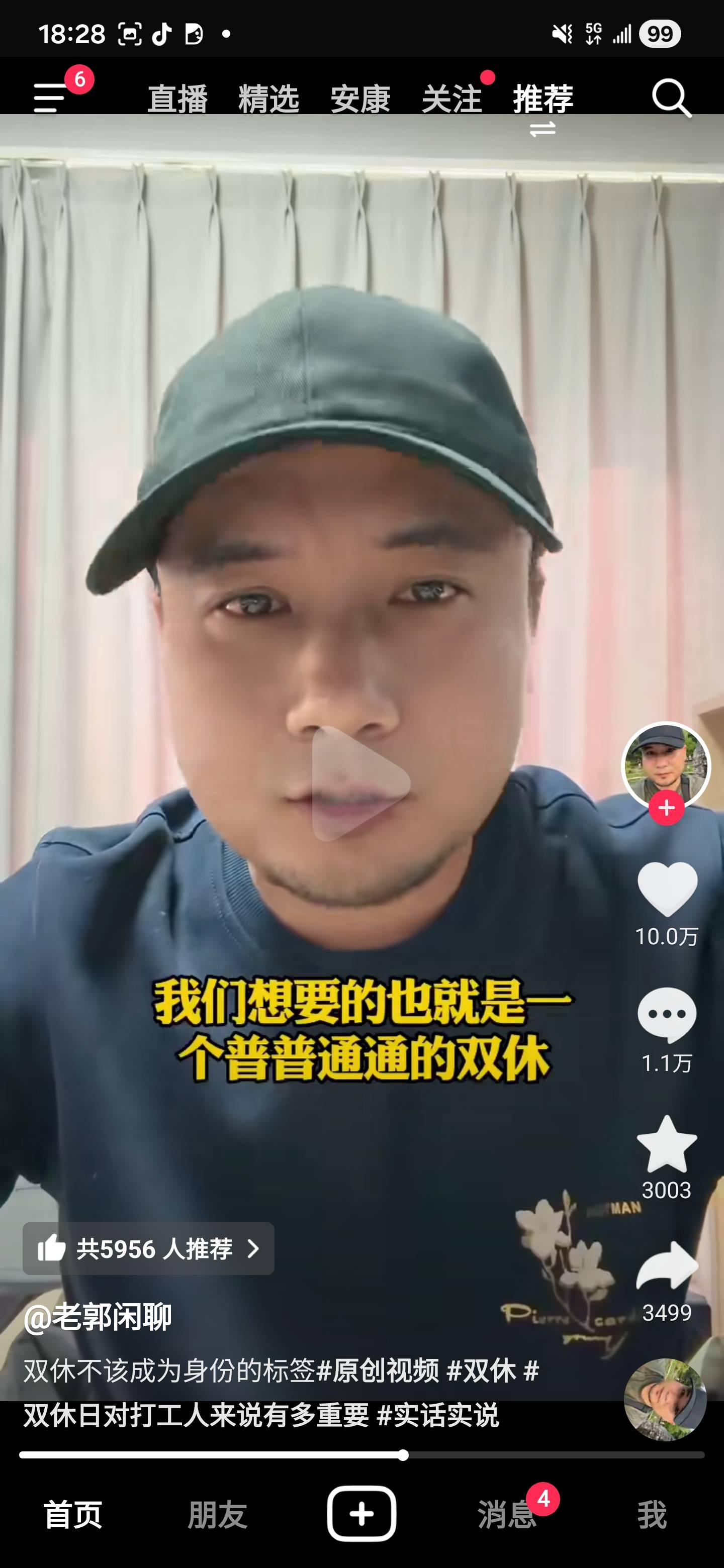Favorite this video with the star

[666, 1144]
